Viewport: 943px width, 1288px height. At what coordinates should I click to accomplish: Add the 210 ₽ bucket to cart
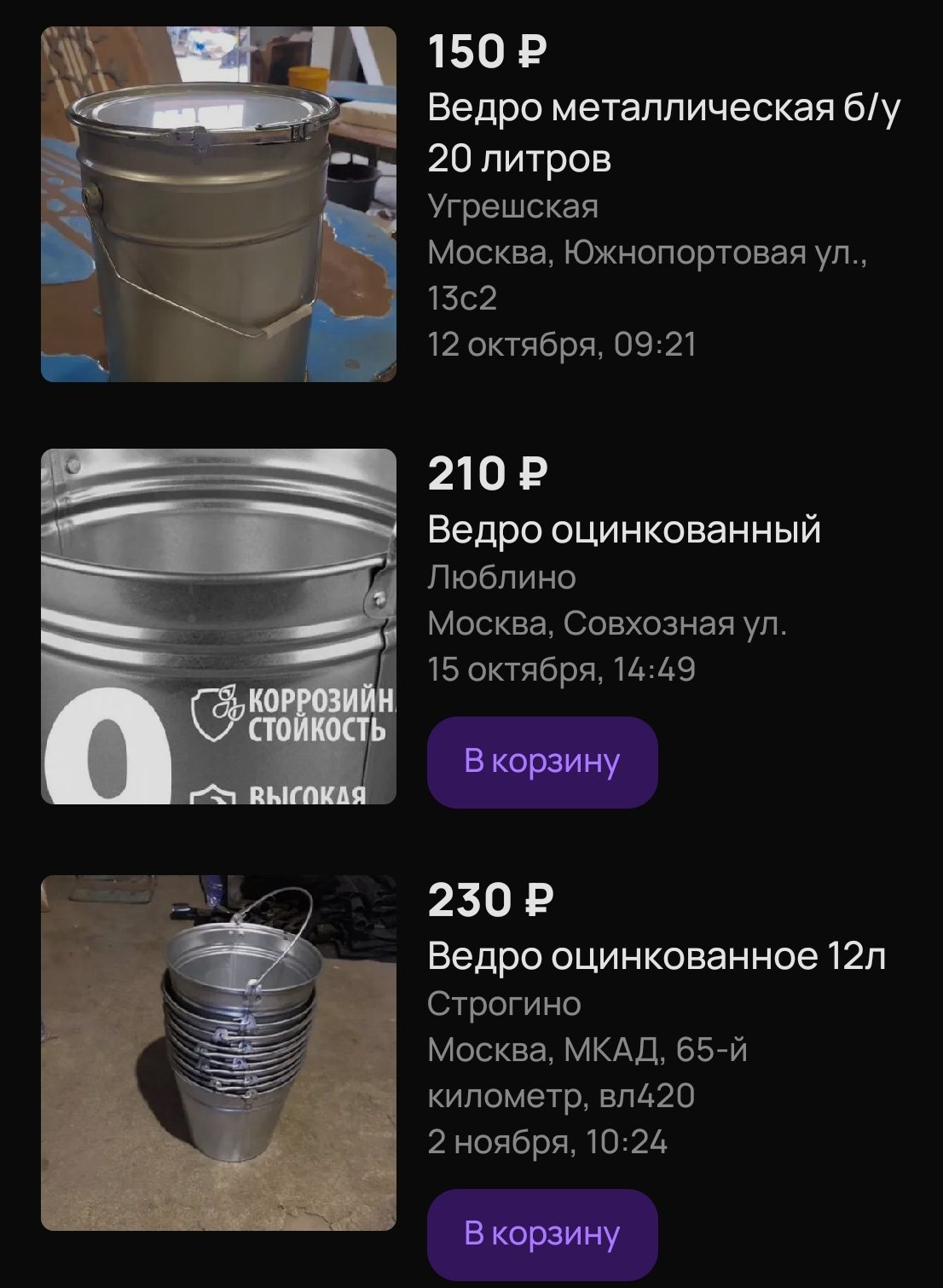pyautogui.click(x=541, y=762)
